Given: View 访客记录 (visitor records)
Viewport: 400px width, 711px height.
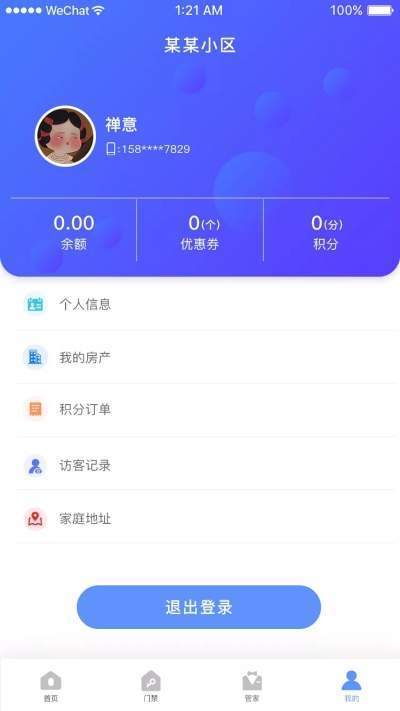Looking at the screenshot, I should [200, 465].
